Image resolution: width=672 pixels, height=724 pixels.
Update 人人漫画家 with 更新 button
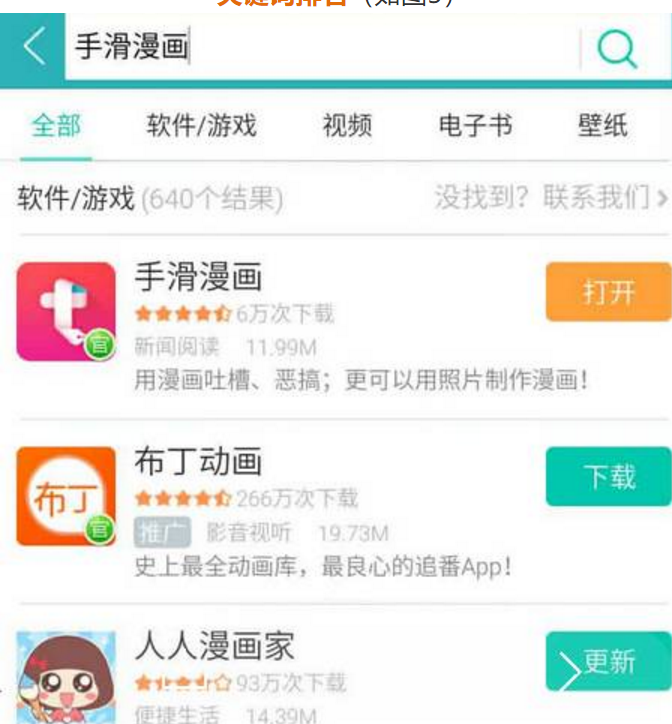(608, 662)
